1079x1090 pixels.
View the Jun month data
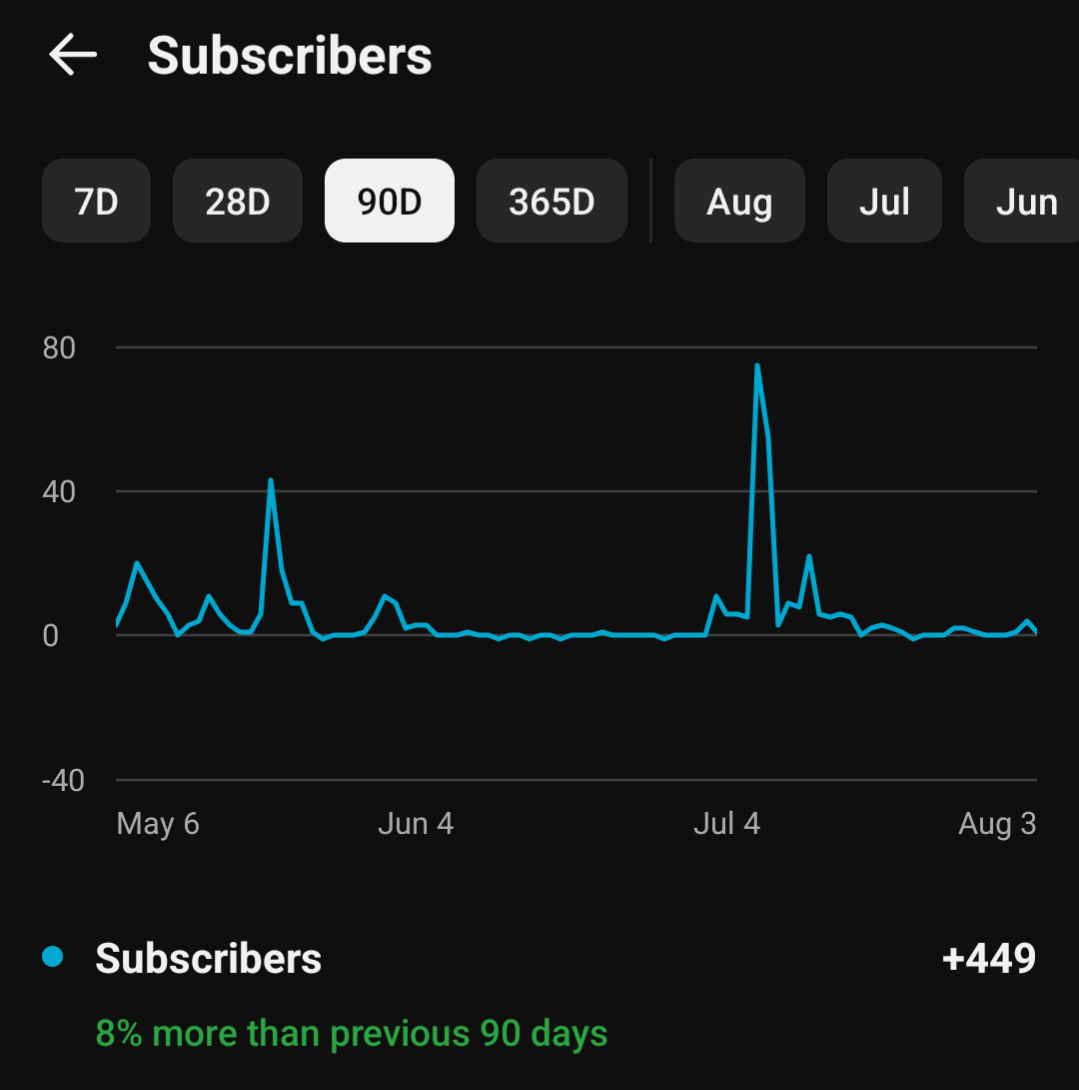(x=1022, y=201)
